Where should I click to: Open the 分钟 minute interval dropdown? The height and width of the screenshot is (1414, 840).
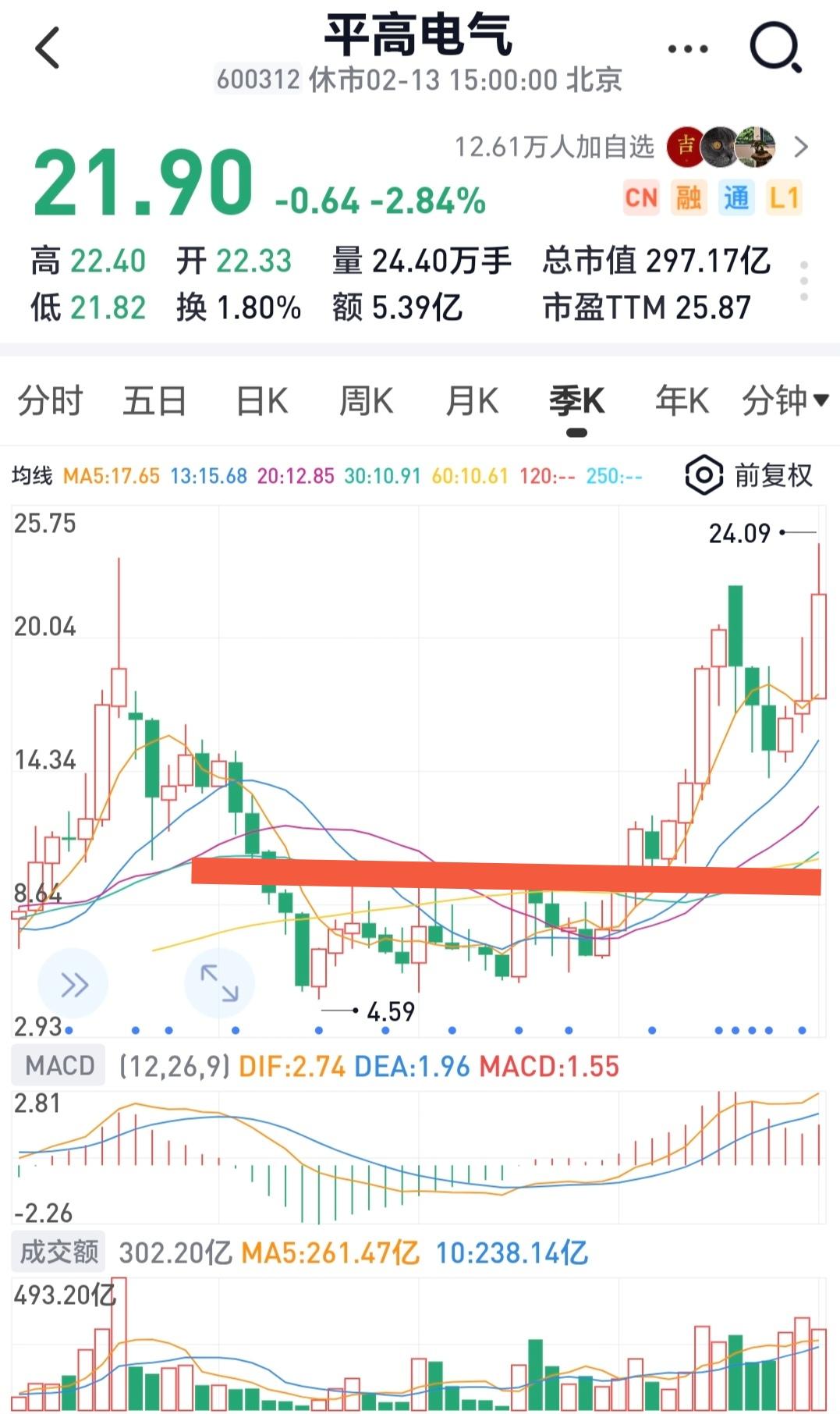pos(784,400)
